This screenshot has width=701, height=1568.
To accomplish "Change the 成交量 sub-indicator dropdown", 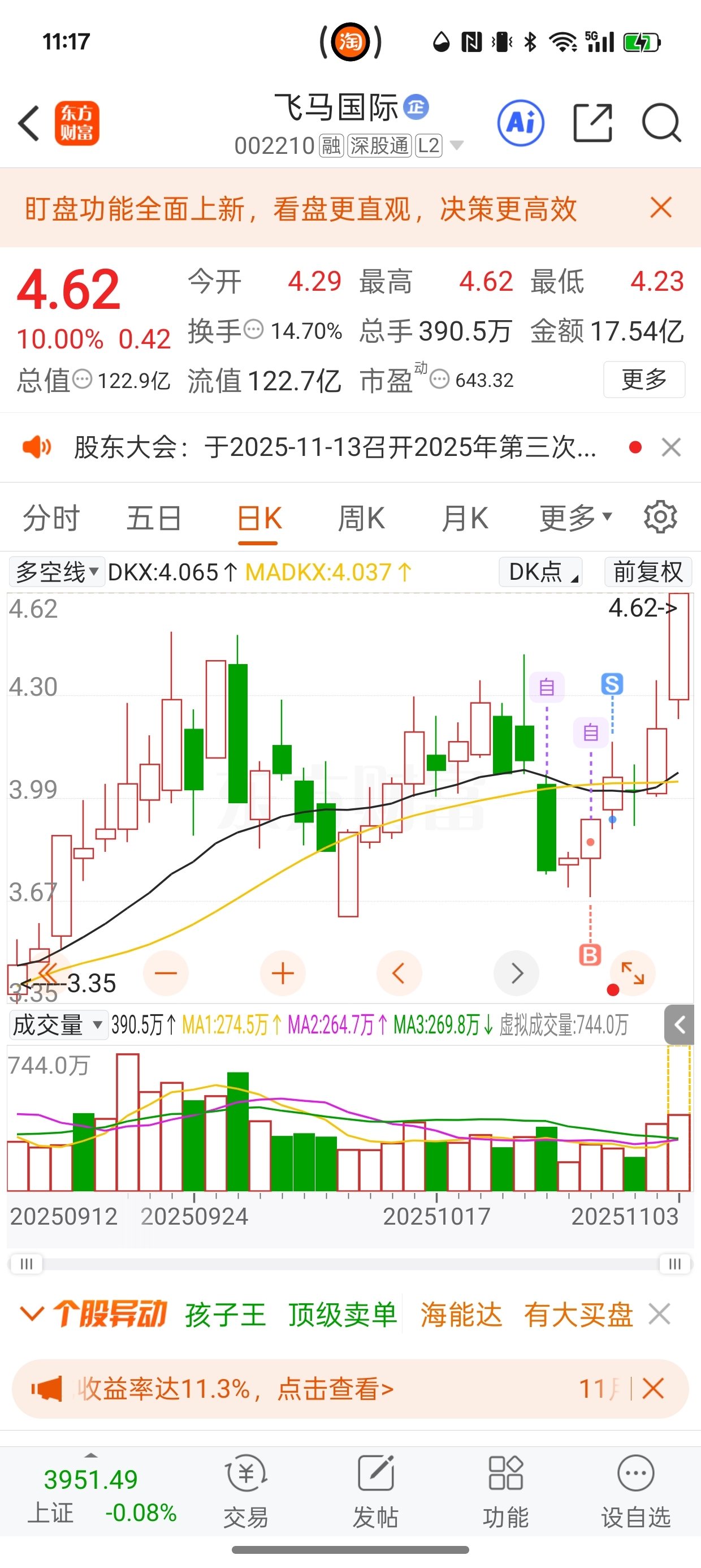I will (x=58, y=1025).
